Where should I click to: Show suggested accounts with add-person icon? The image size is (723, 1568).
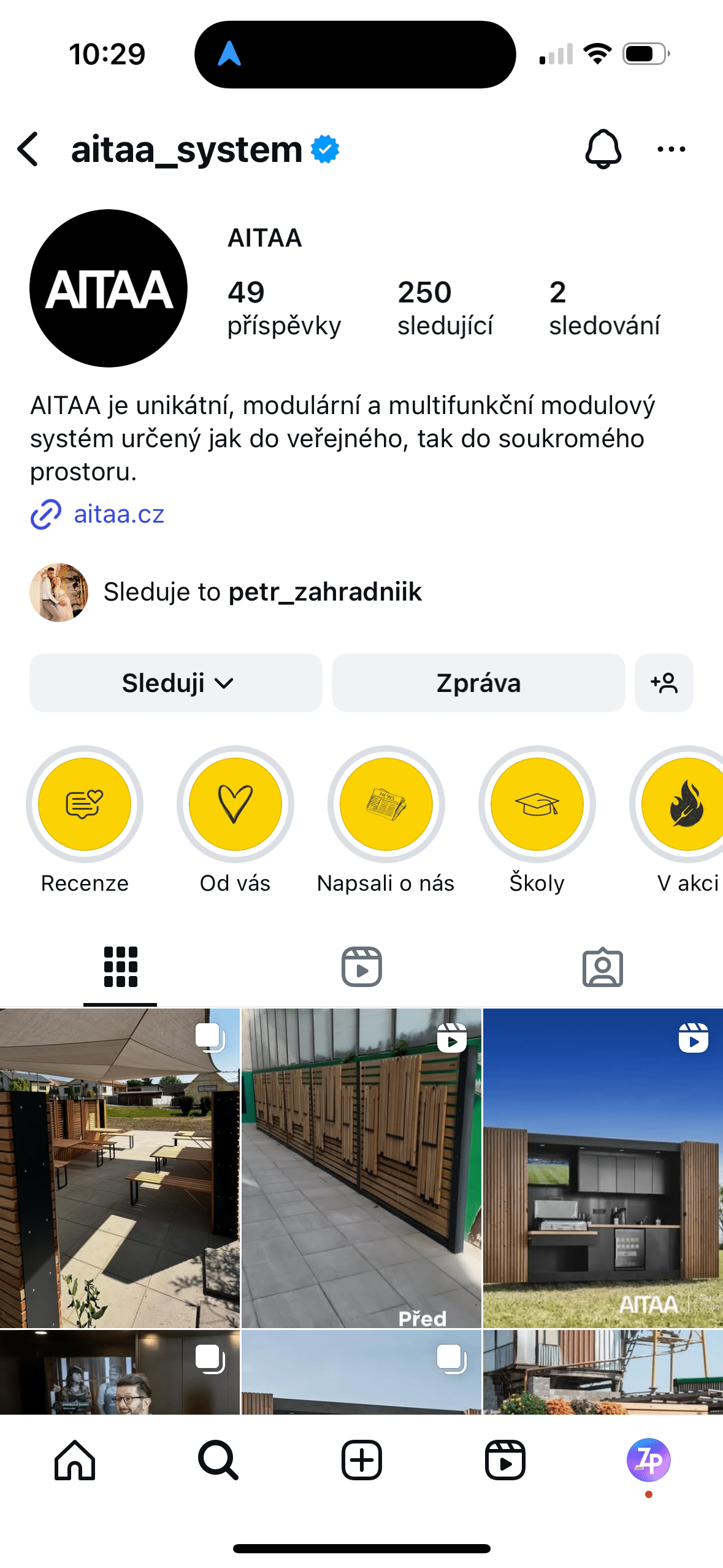point(664,683)
